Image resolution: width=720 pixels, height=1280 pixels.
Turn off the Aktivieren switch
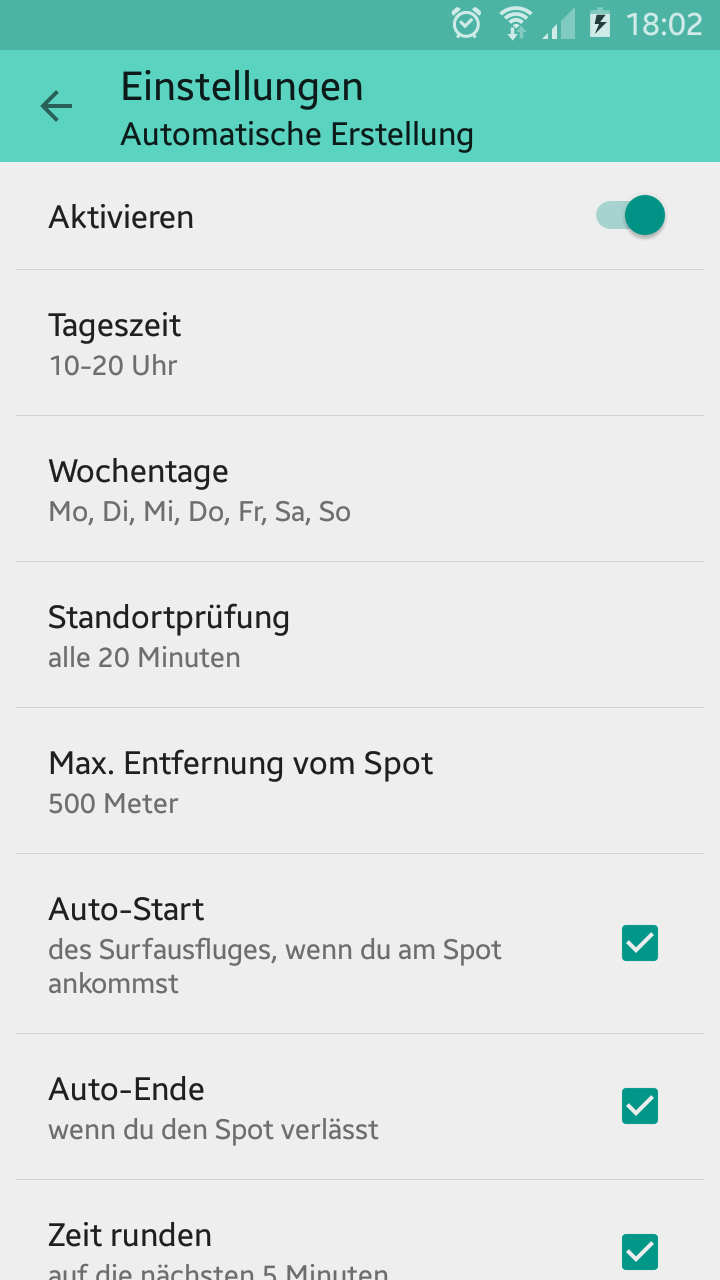coord(632,215)
